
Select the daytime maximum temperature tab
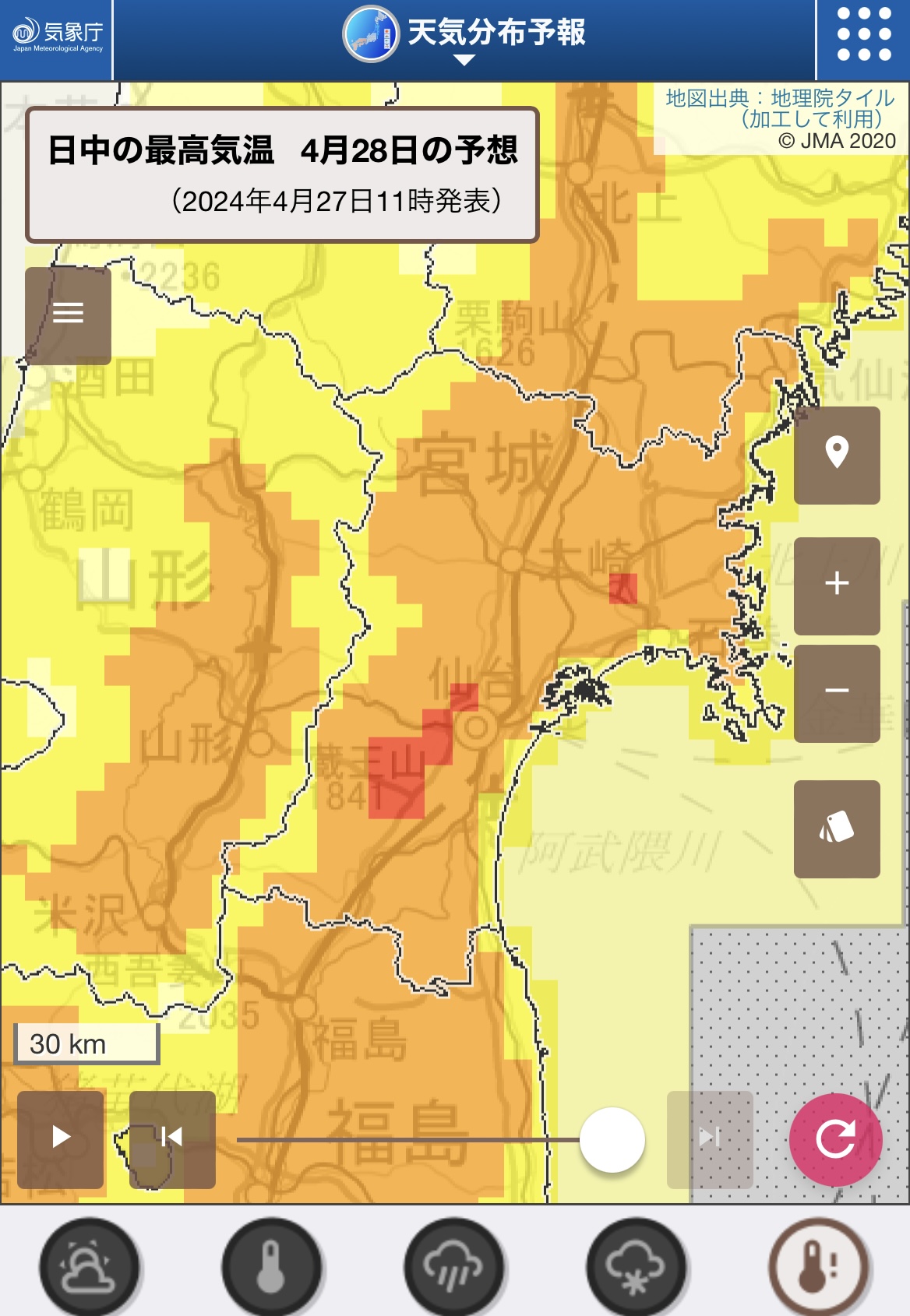click(x=818, y=1267)
